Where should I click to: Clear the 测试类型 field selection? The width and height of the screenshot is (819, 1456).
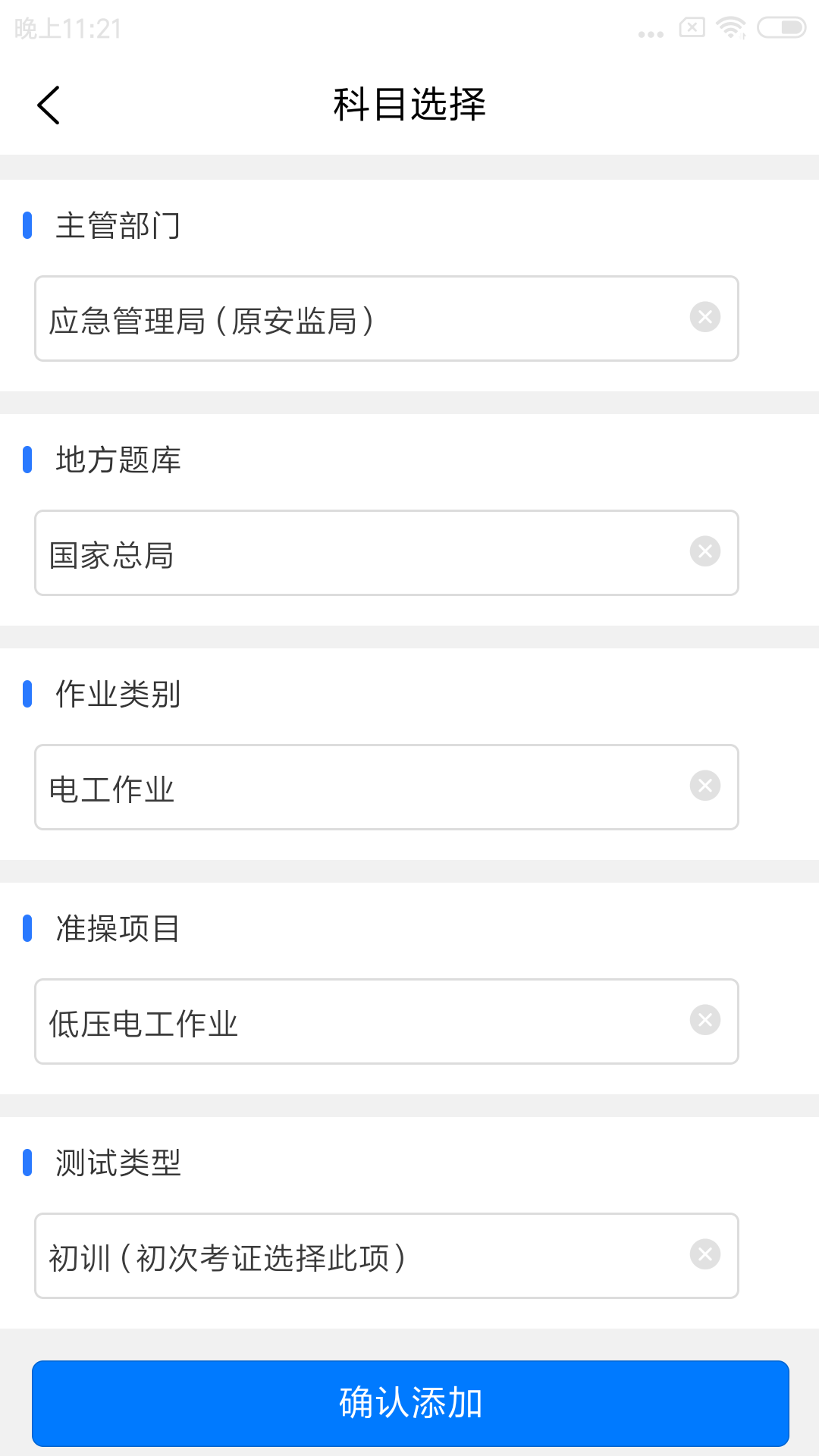pos(706,1256)
